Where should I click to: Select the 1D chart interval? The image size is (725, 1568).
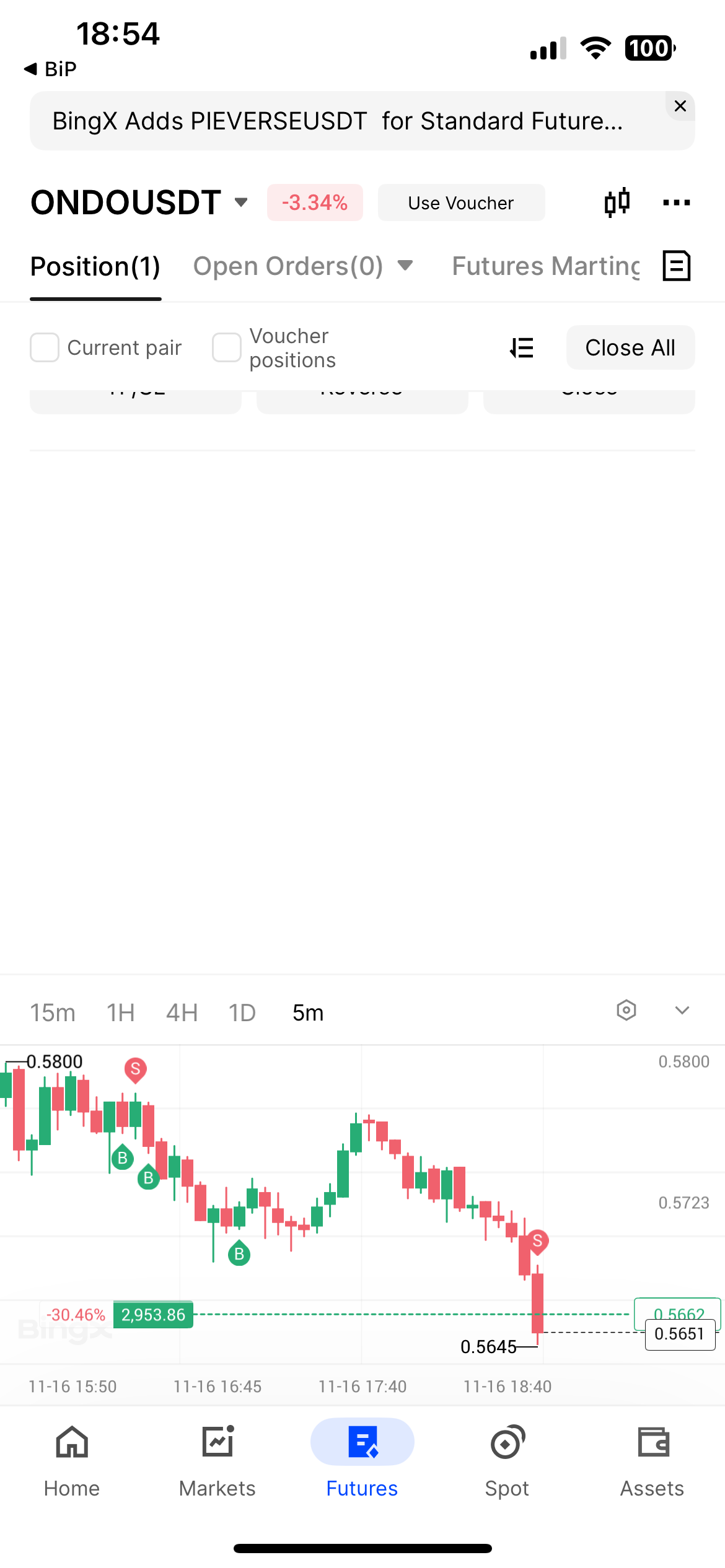(242, 1013)
